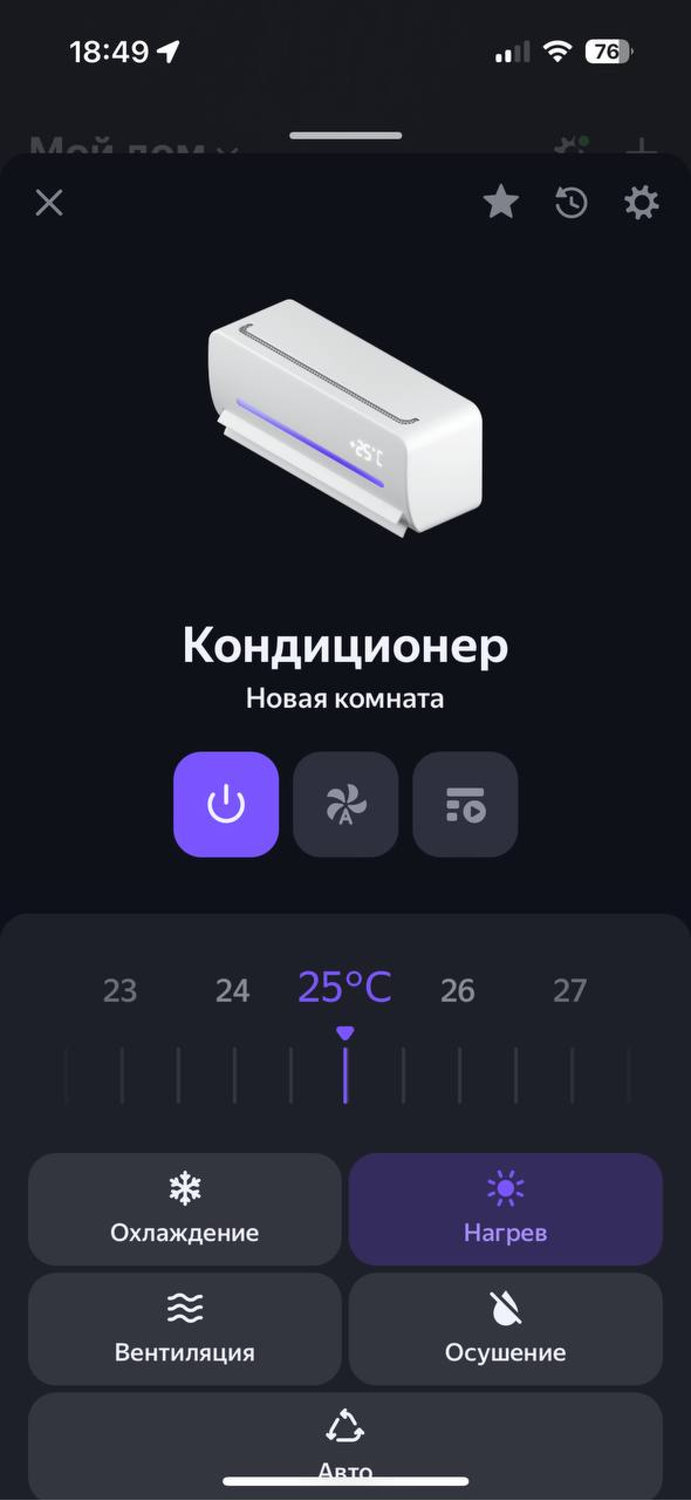Open the device history

[571, 203]
